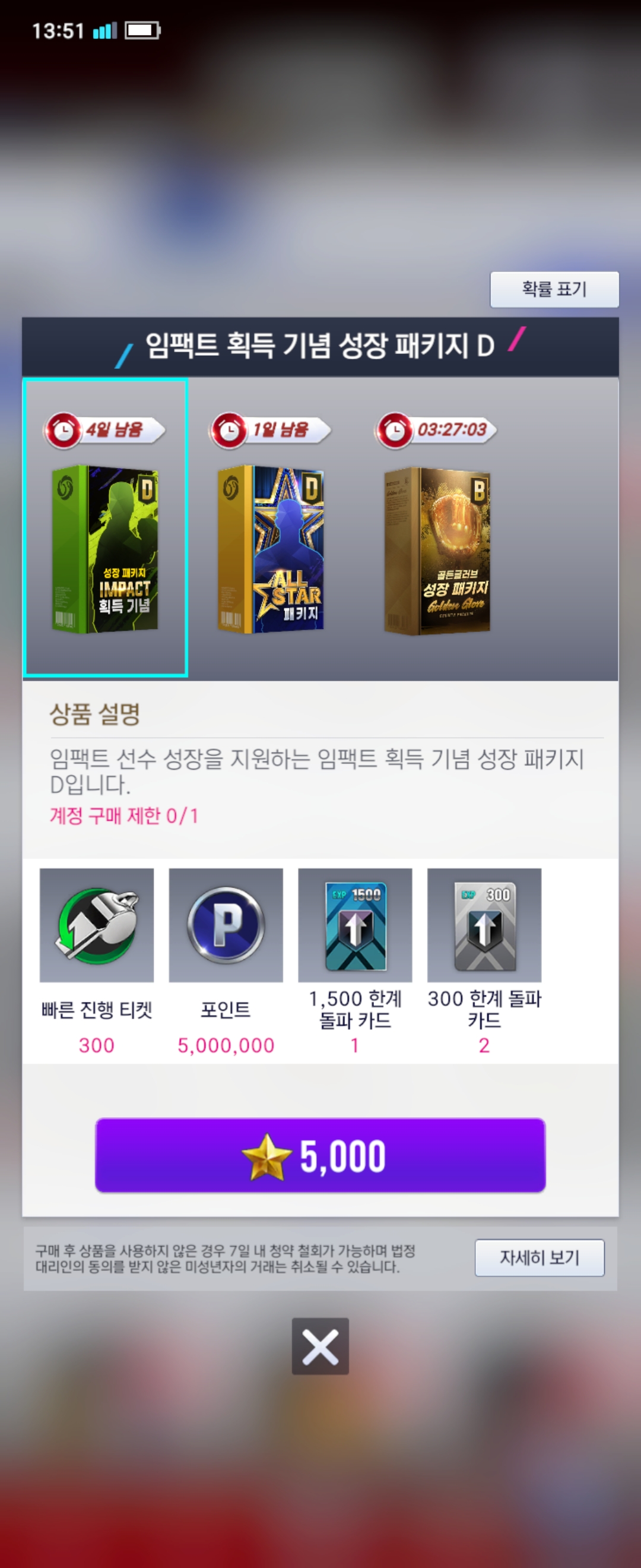Select the ALL STAR 패키지 box
Screen dimensions: 641x1568
pos(271,548)
